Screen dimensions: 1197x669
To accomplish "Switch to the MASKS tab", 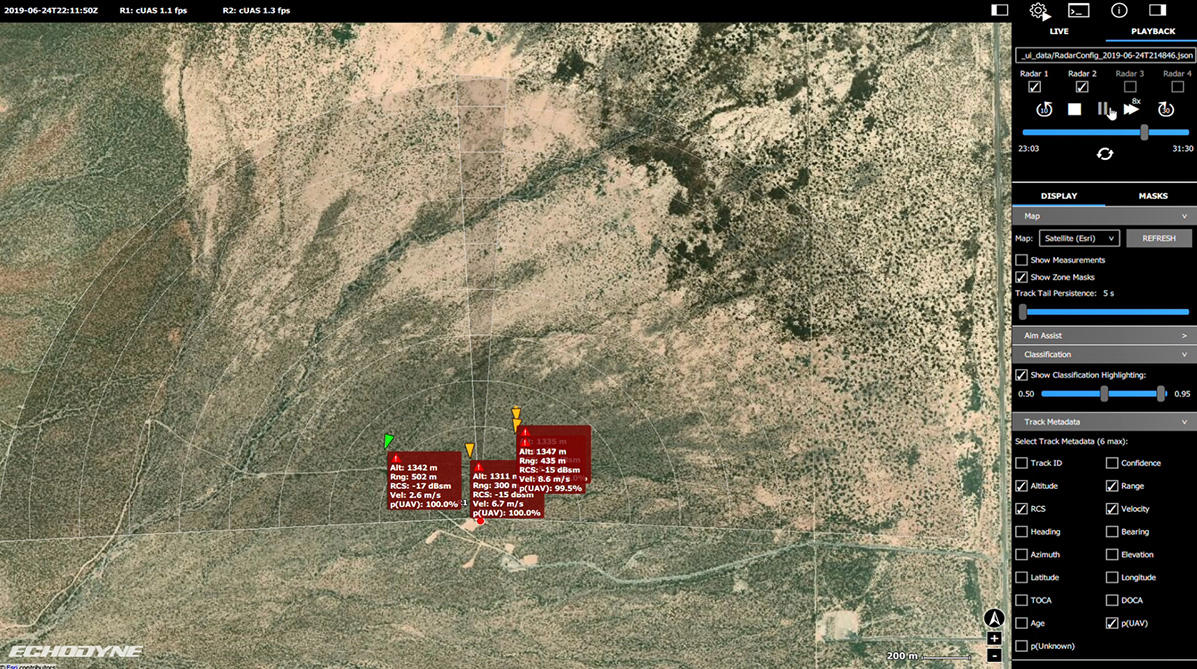I will tap(1153, 196).
